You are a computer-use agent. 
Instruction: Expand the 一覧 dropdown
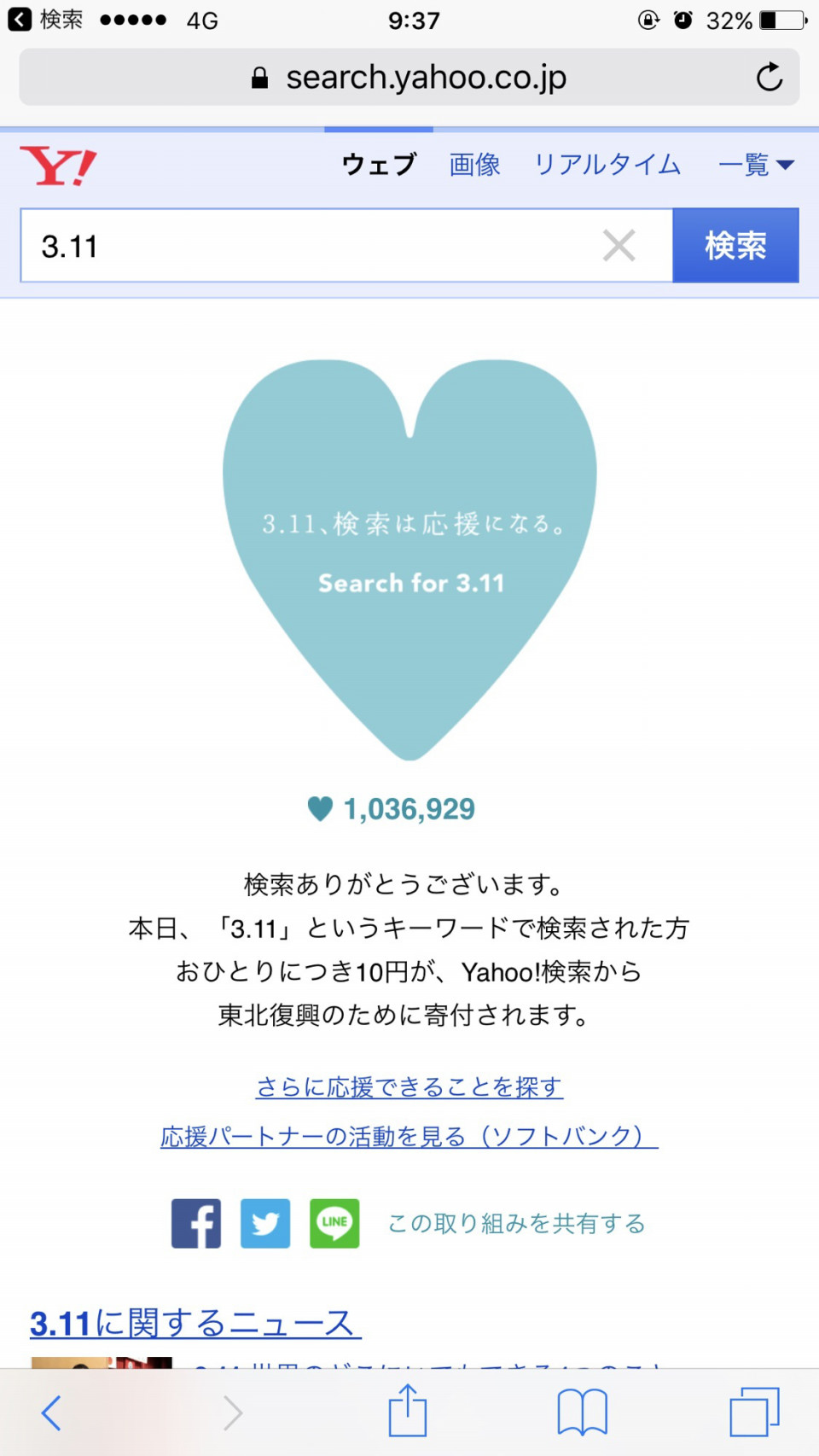tap(756, 164)
